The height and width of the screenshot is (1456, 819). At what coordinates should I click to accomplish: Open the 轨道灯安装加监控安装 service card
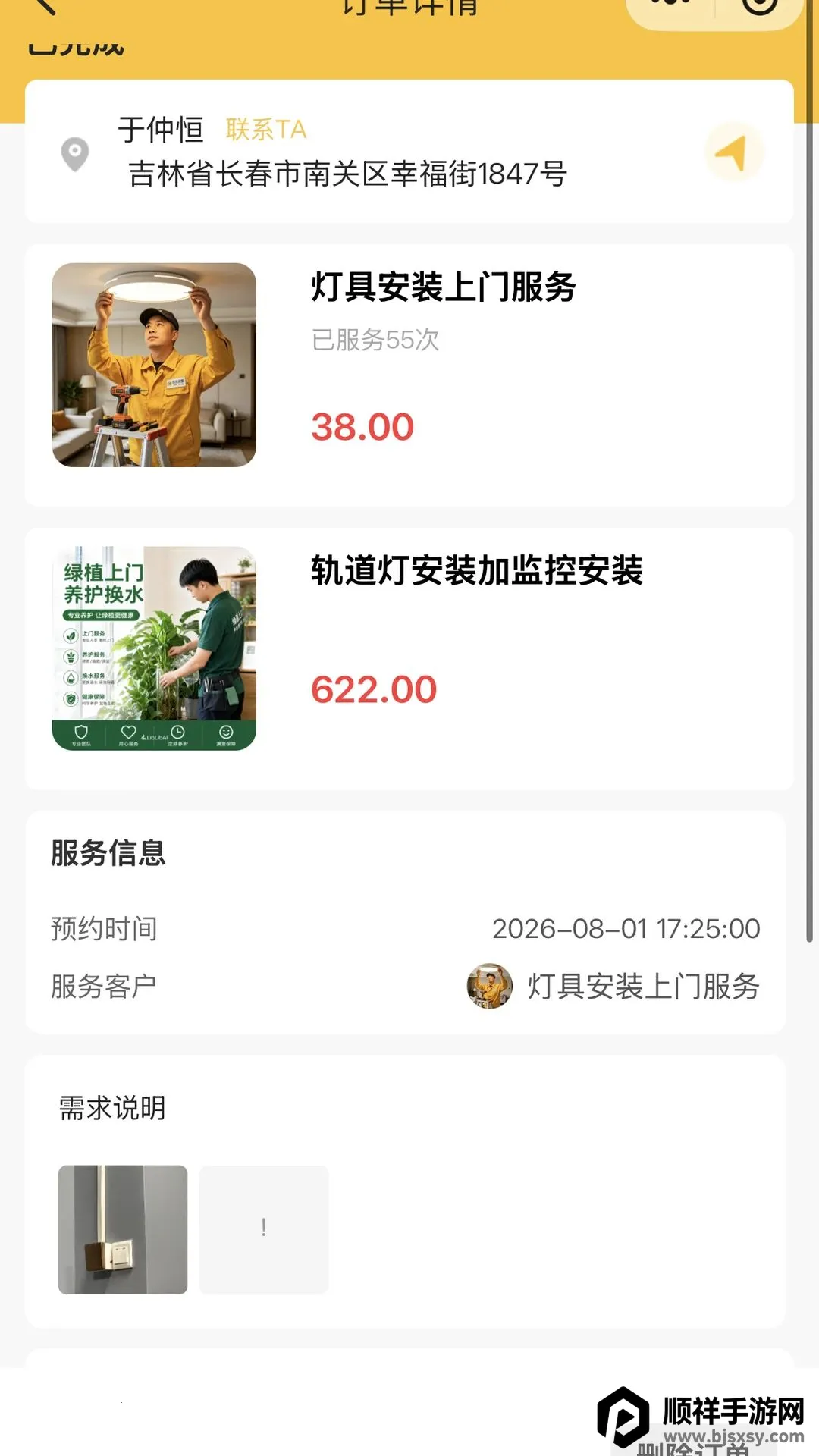(x=409, y=659)
